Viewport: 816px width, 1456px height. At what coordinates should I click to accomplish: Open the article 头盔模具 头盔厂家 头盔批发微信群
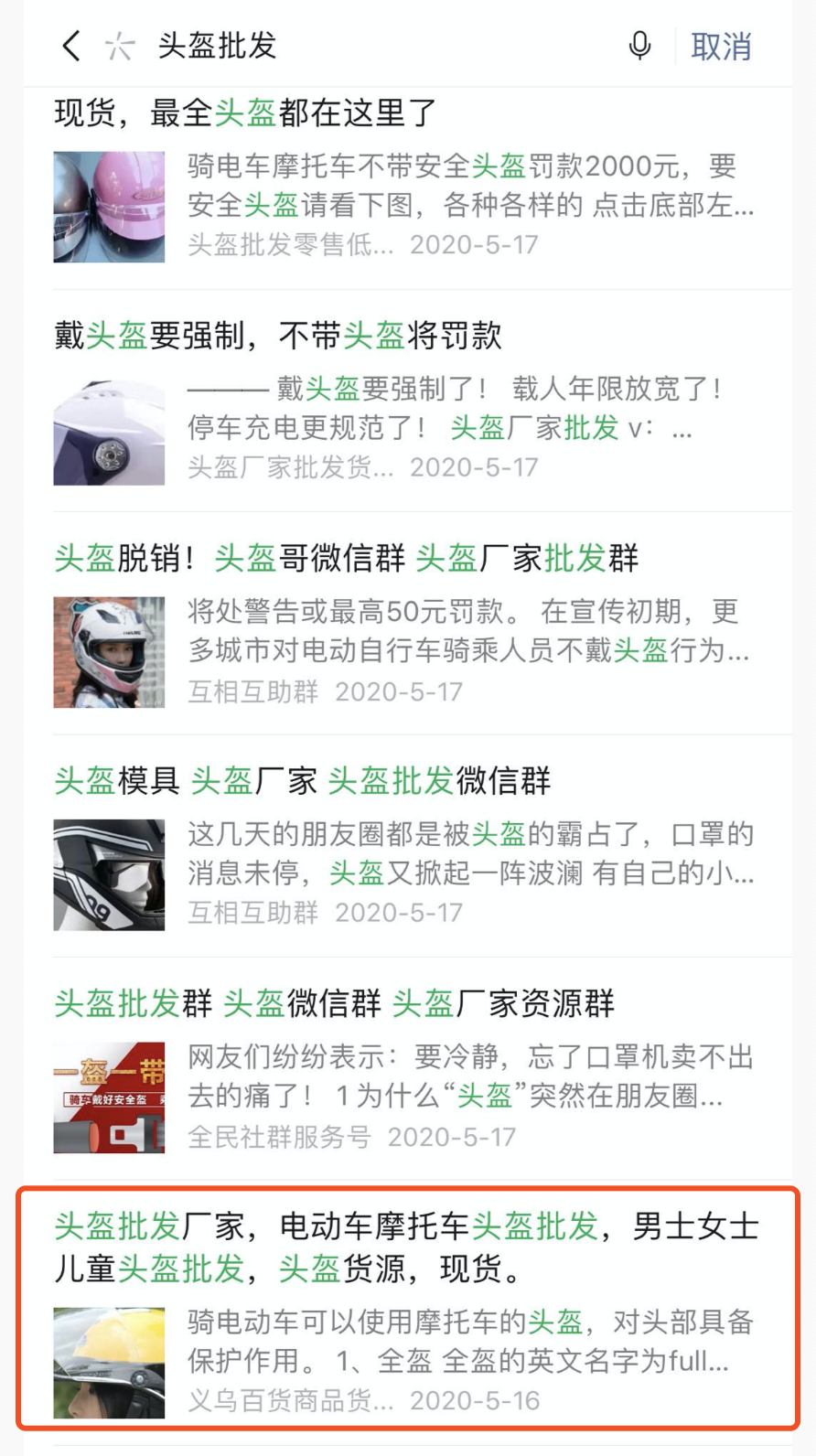[x=303, y=781]
